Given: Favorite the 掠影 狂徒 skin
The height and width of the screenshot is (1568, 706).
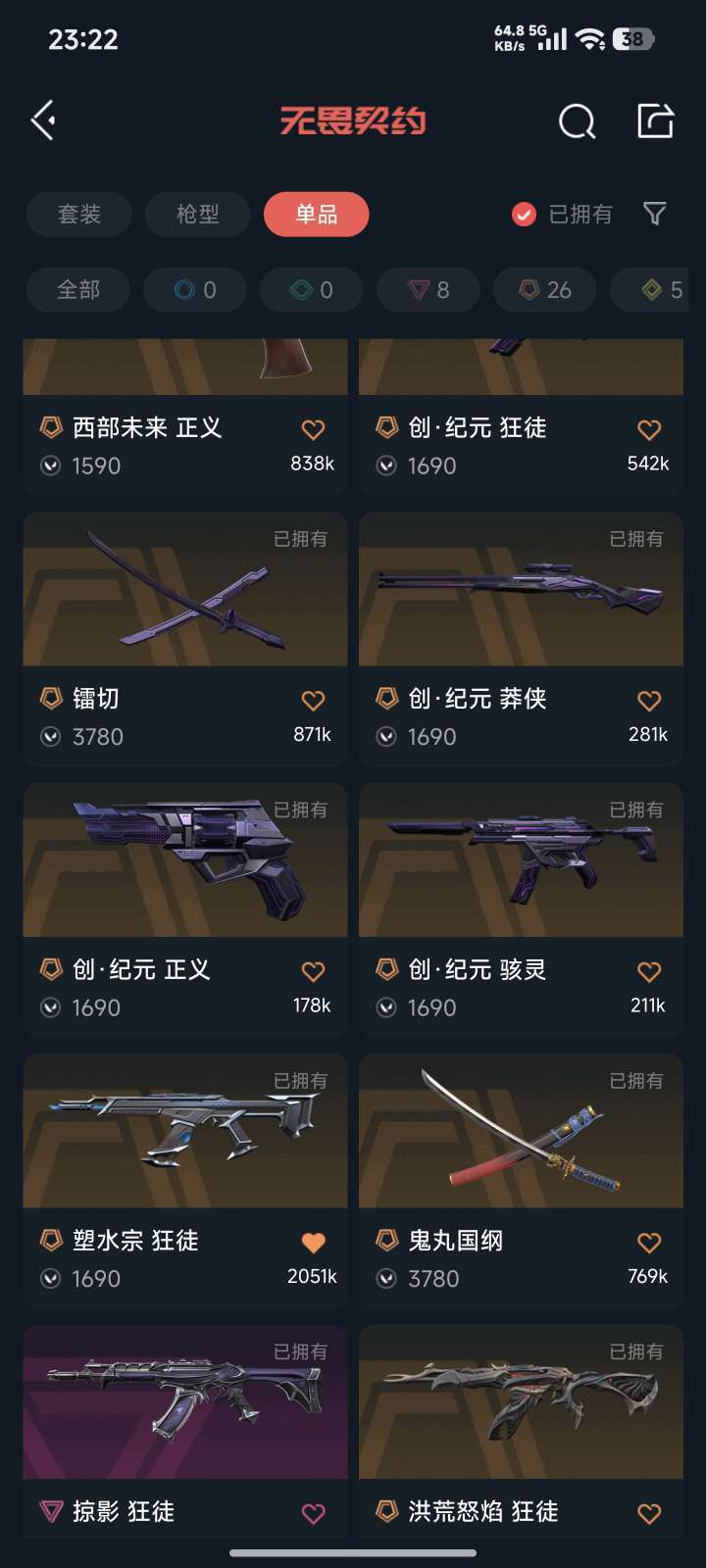Looking at the screenshot, I should (x=313, y=1513).
